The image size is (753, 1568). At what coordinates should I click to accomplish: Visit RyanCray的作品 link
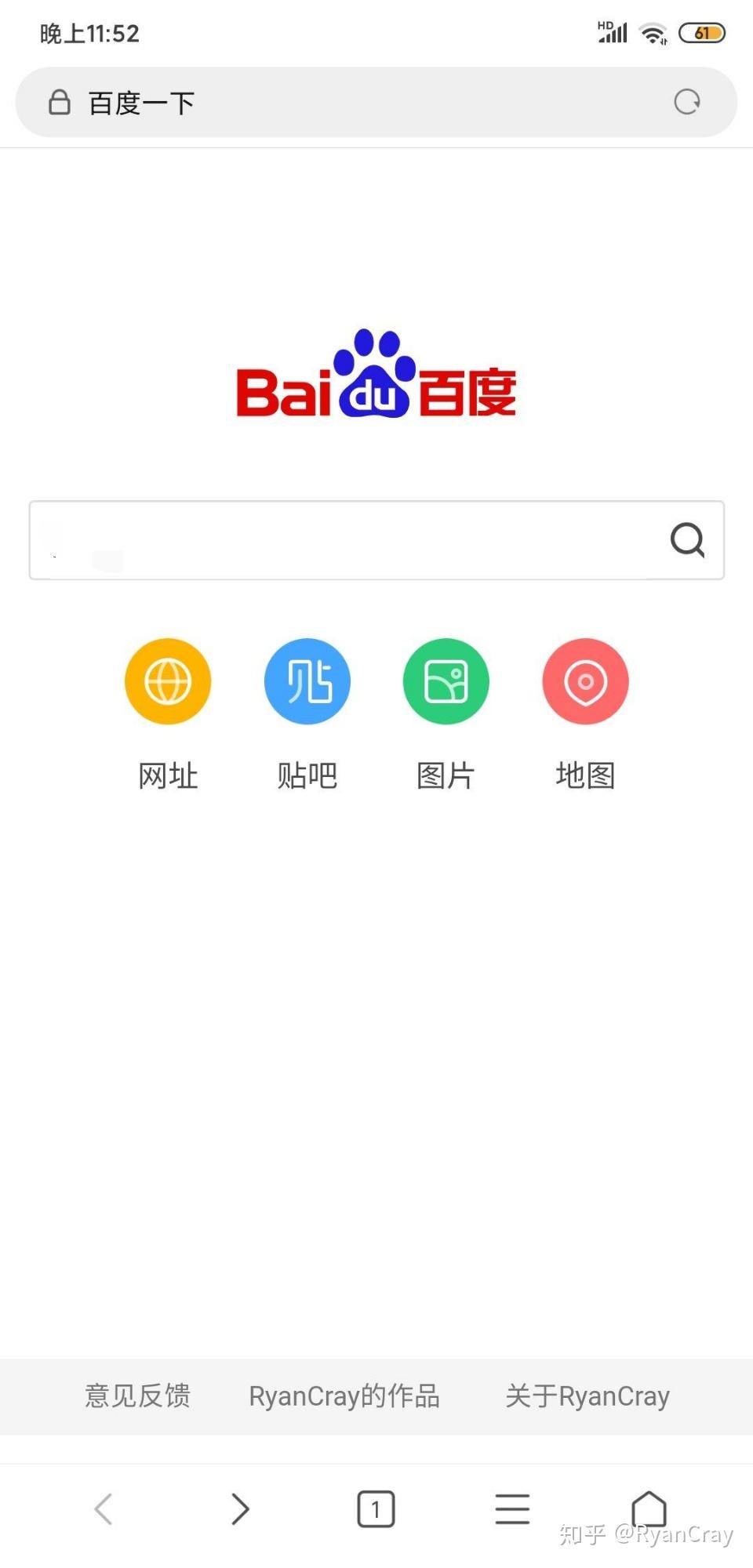pyautogui.click(x=344, y=1396)
